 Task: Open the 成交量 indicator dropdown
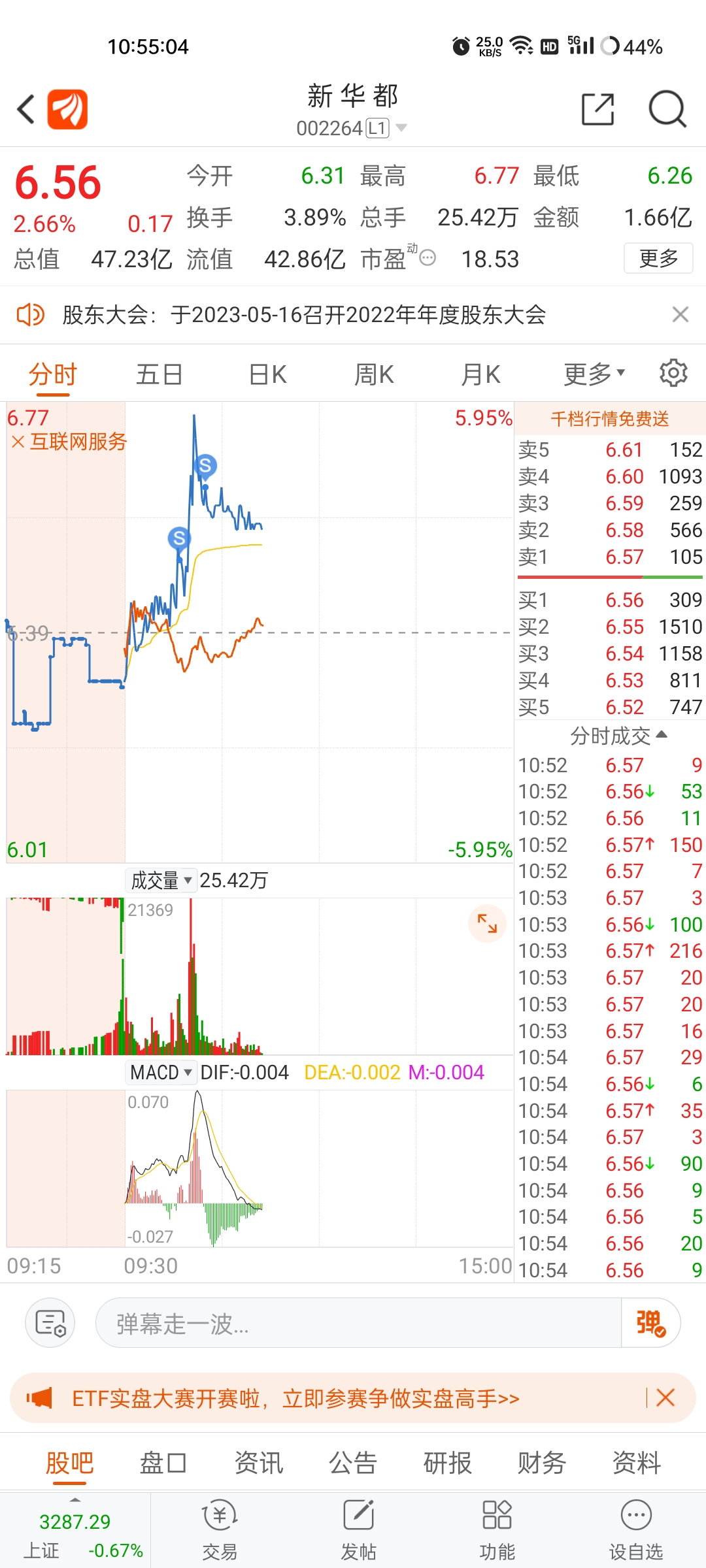(161, 880)
